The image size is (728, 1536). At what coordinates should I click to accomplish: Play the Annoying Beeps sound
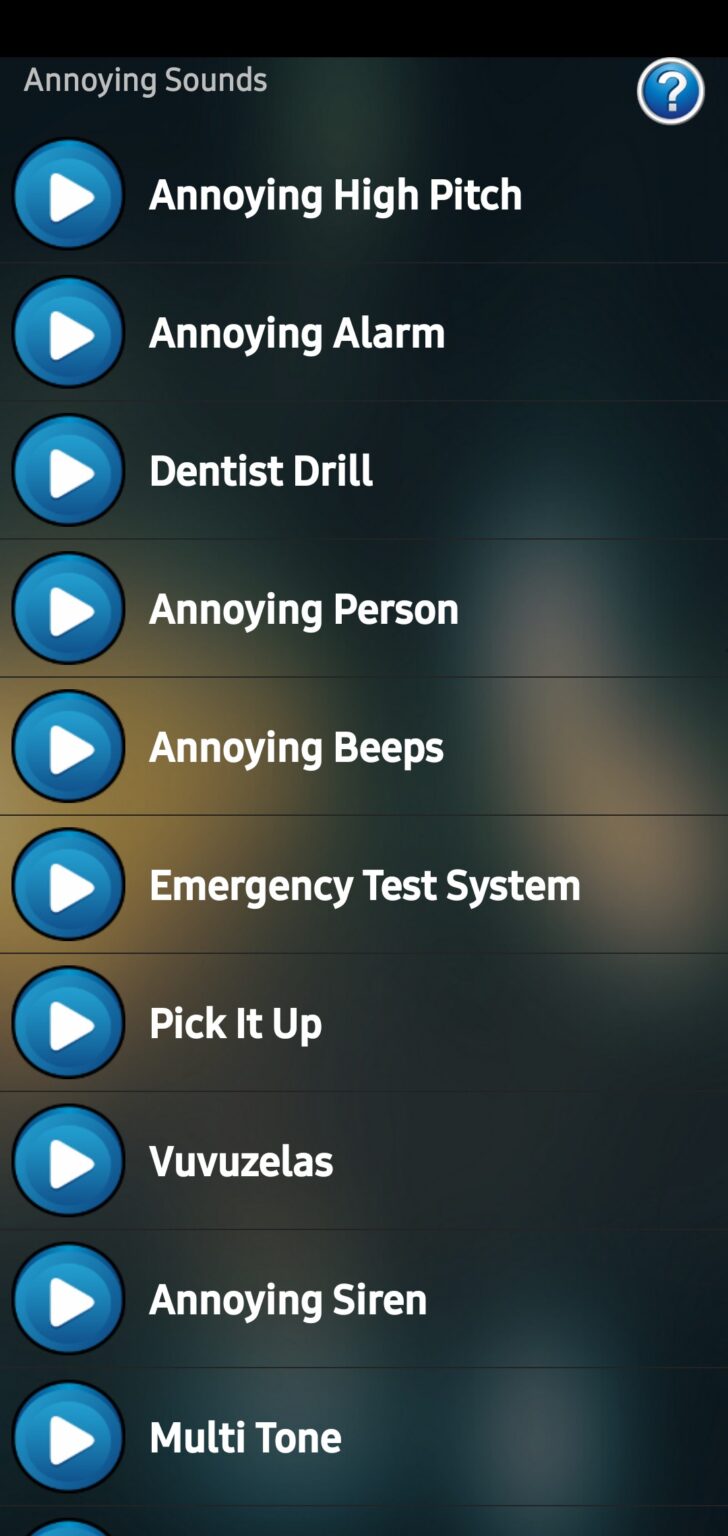click(x=68, y=746)
